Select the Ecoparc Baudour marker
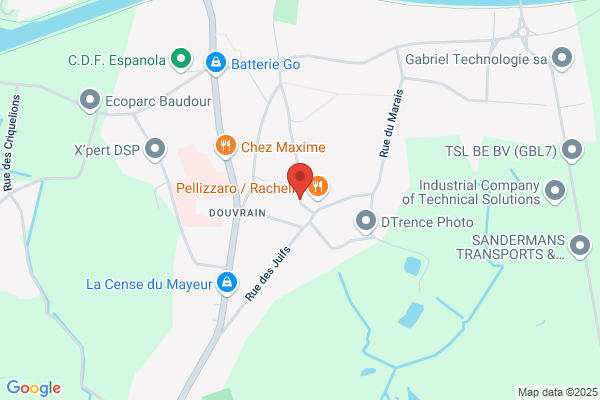 tap(90, 101)
